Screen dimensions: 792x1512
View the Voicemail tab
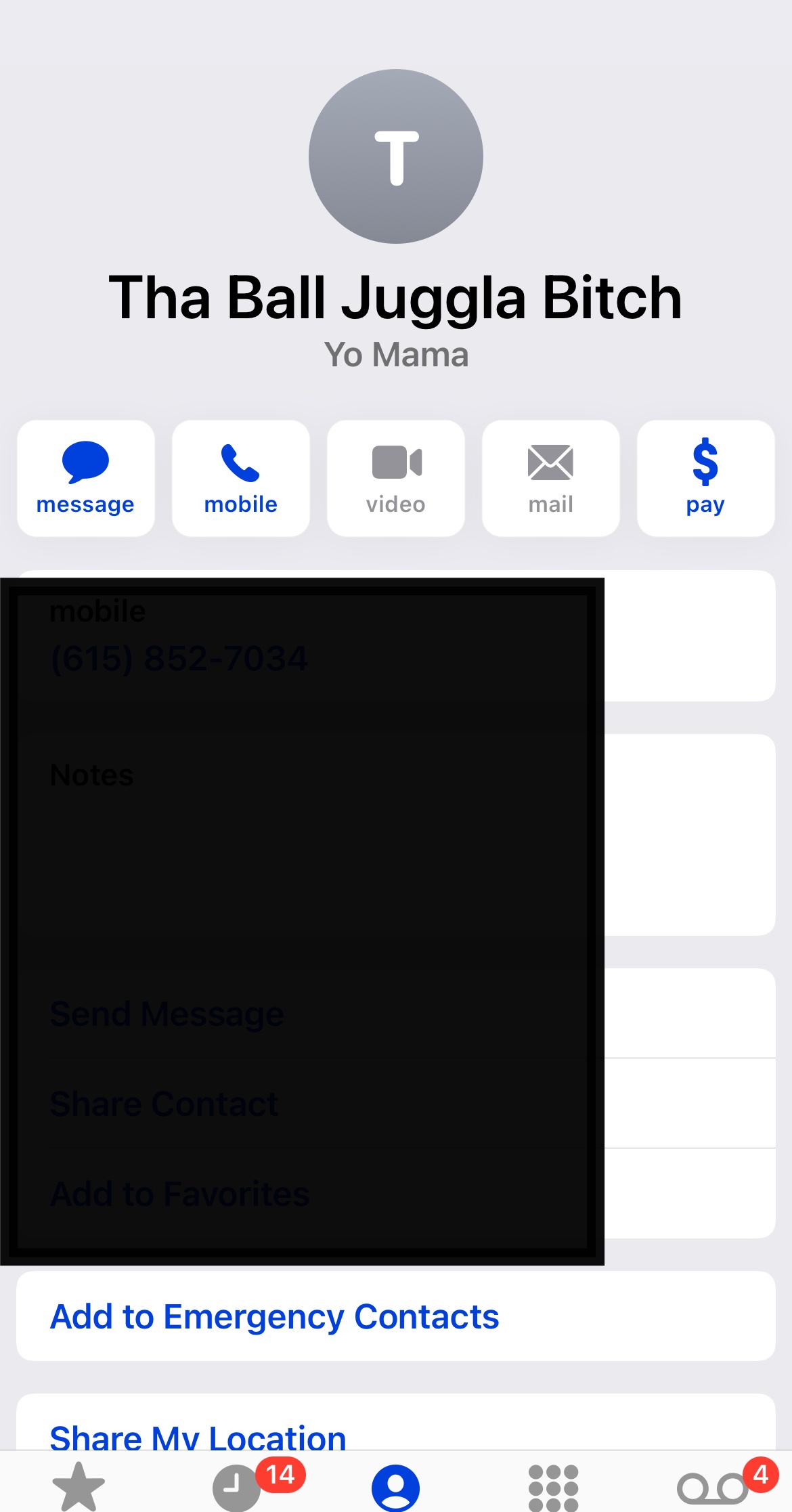tap(712, 1488)
